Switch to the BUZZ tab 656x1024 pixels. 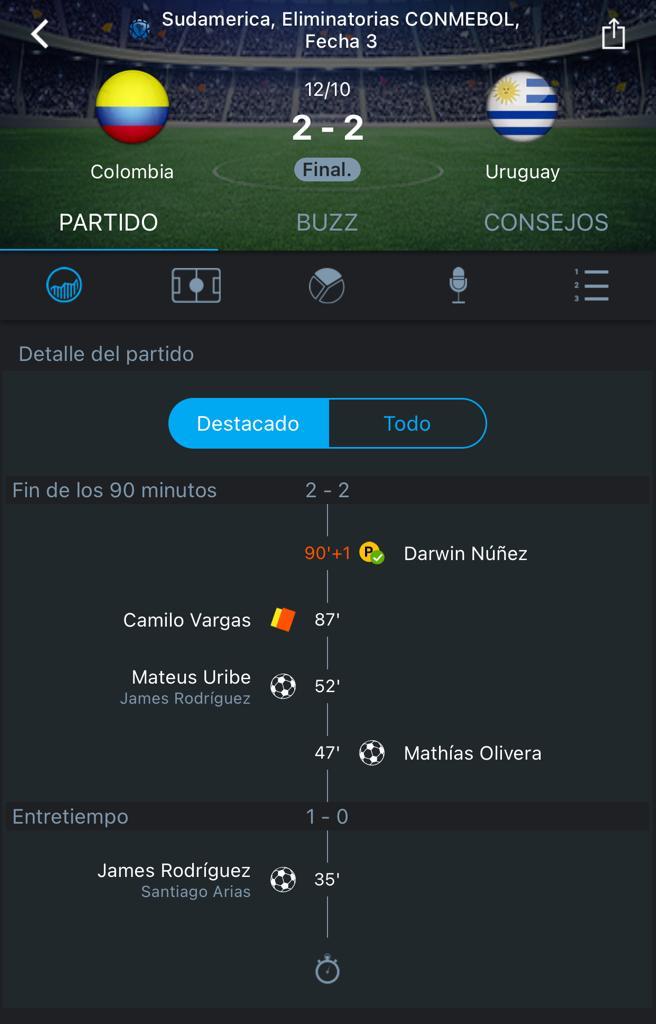coord(327,222)
